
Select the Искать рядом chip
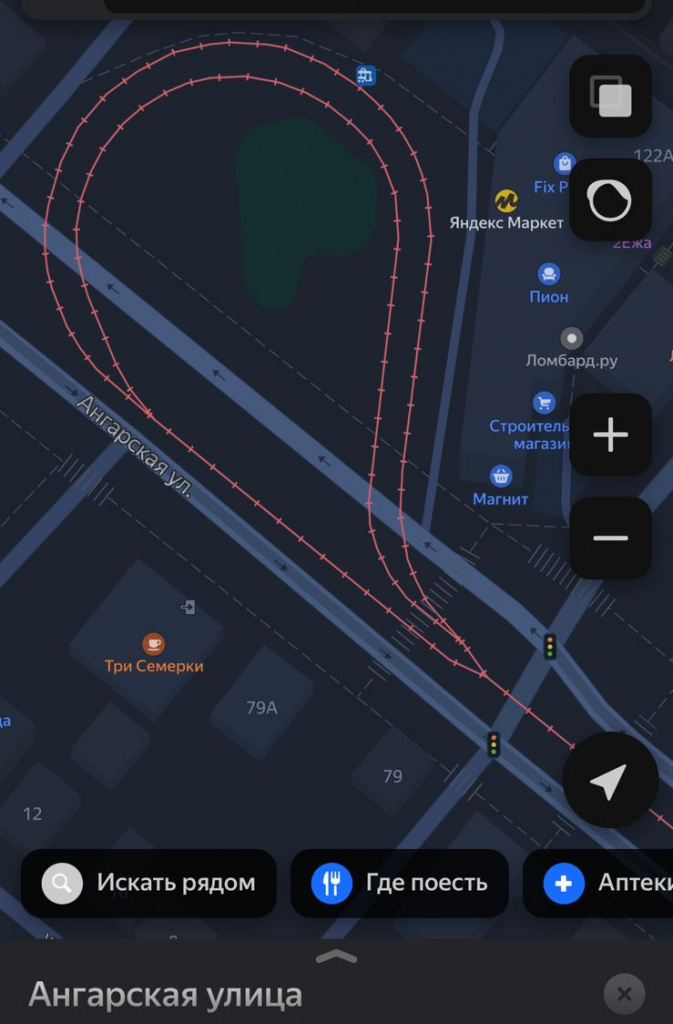click(x=149, y=883)
